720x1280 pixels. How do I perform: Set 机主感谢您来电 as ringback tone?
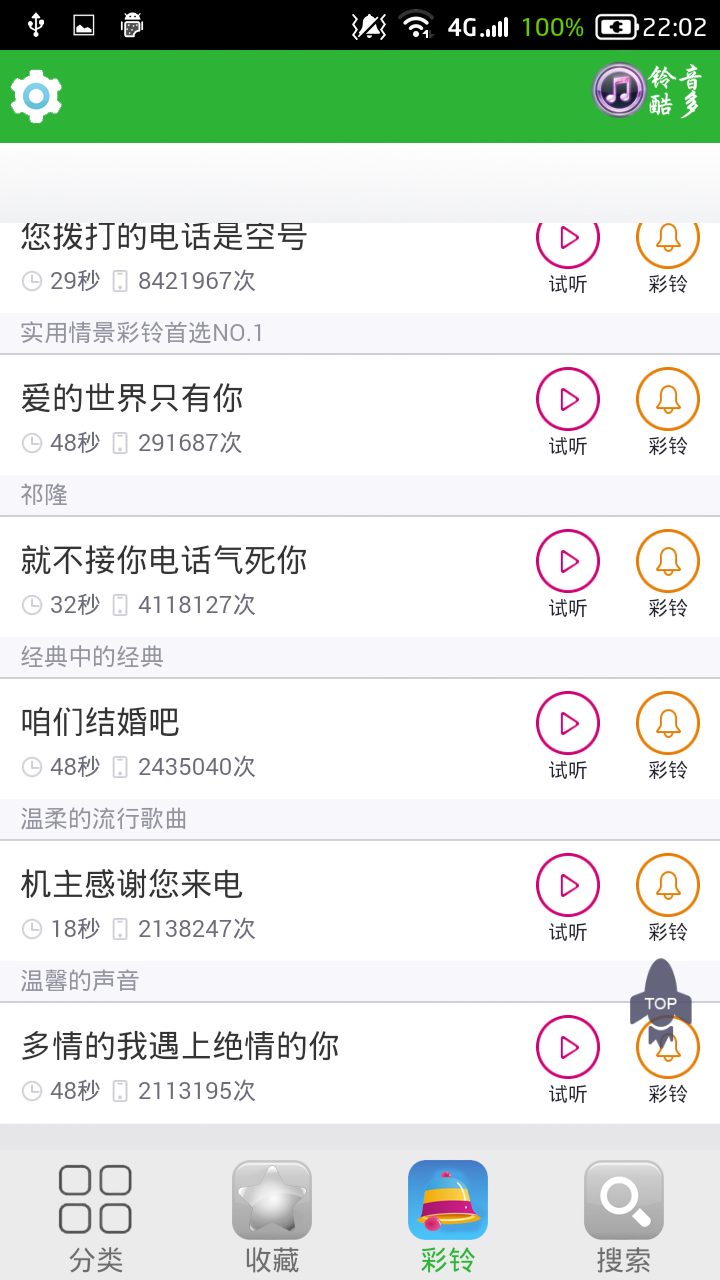click(x=667, y=885)
